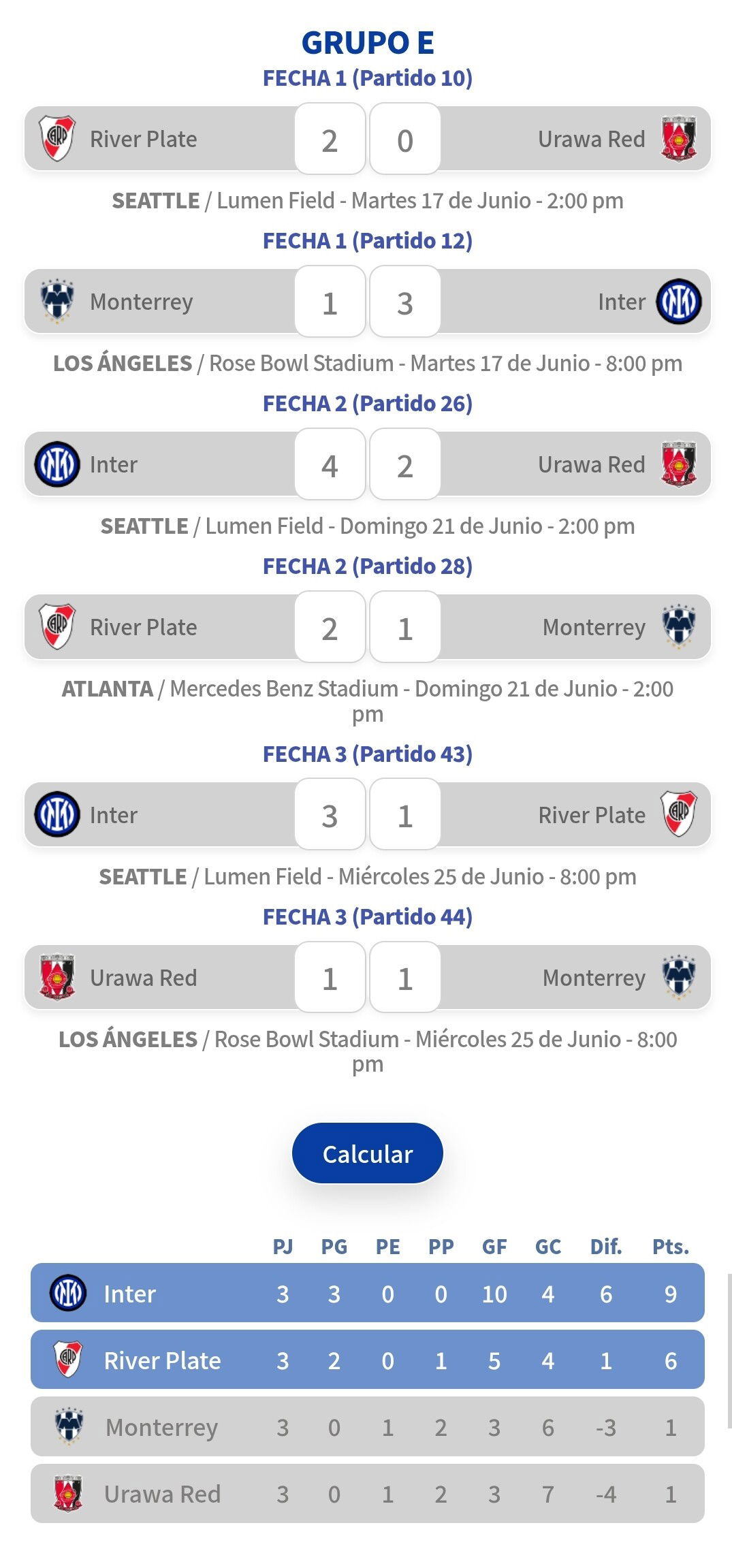732x1568 pixels.
Task: Set Inter score in Partido 43
Action: [x=330, y=814]
